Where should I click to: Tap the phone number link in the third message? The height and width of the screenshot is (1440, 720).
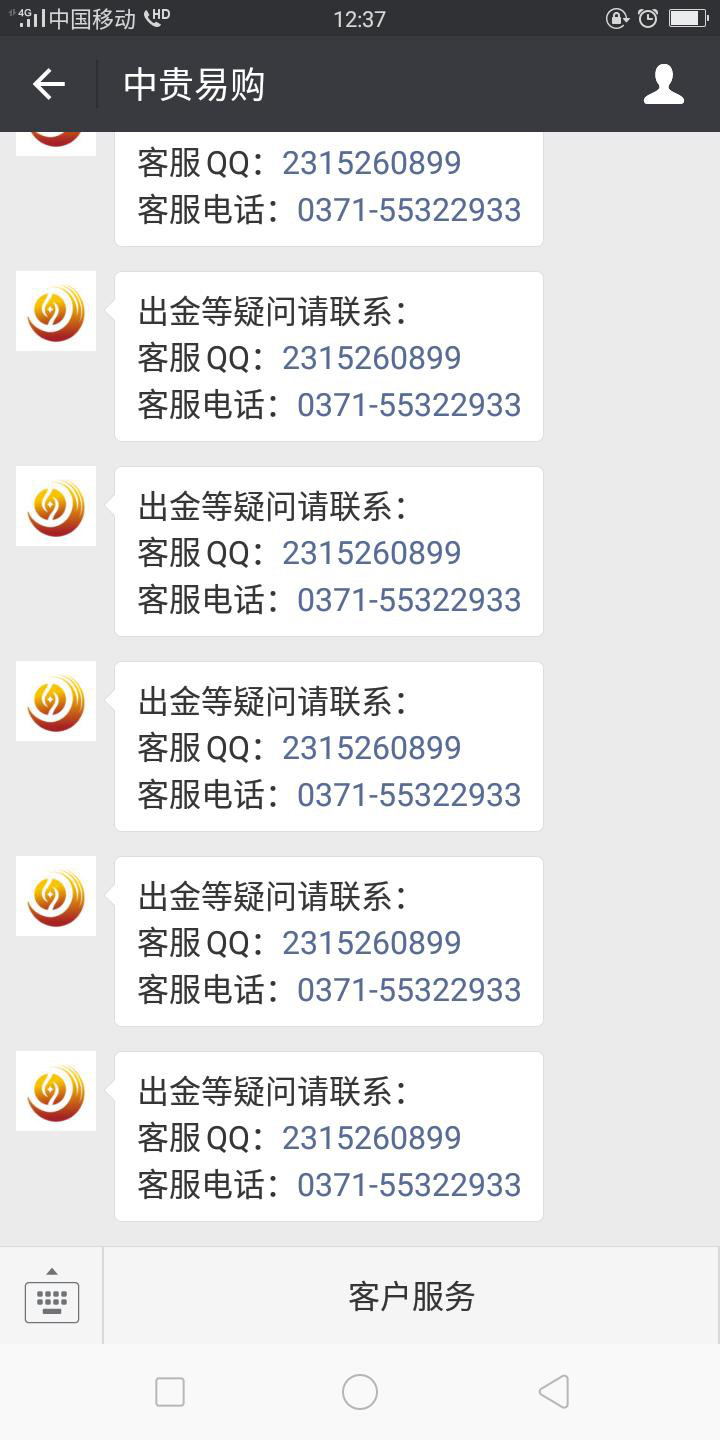[409, 598]
